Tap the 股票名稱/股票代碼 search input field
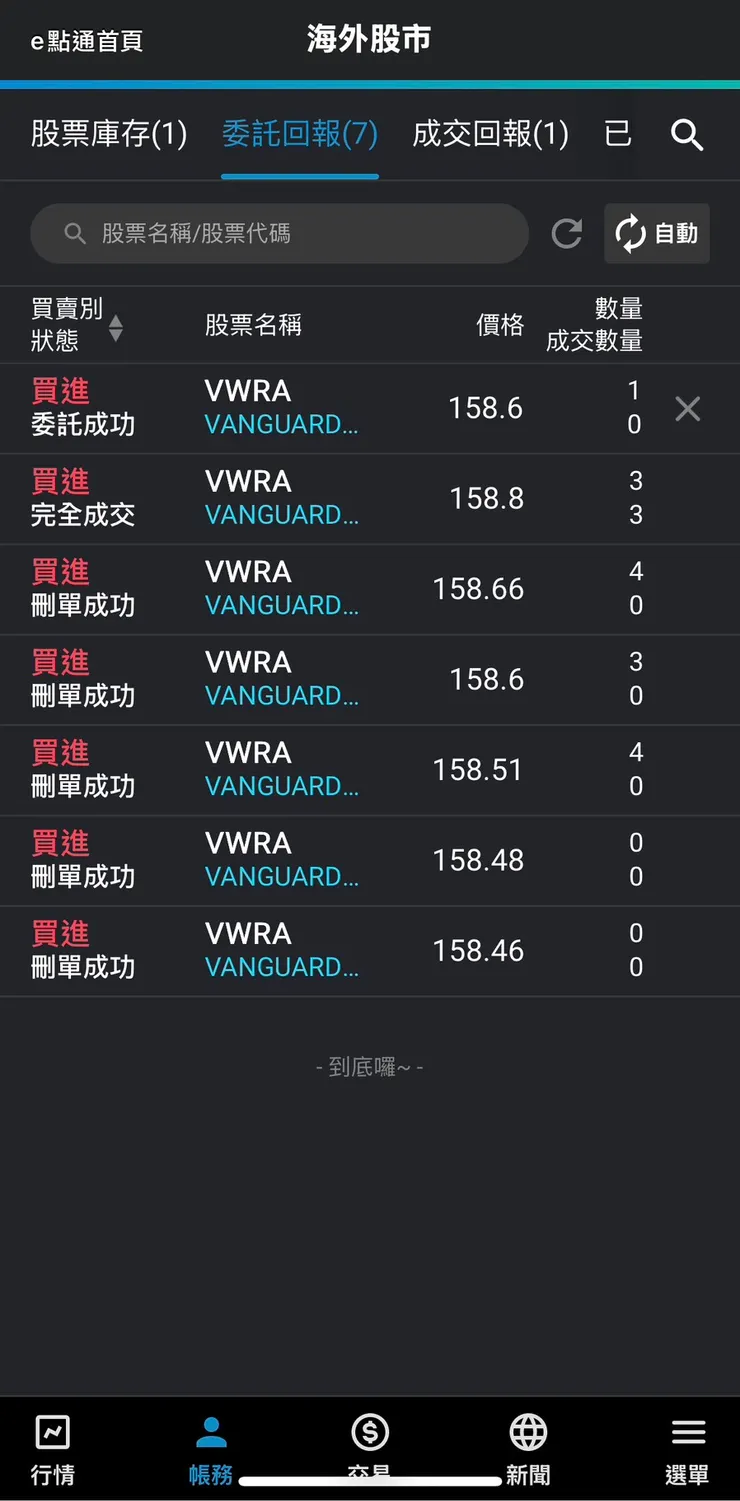740x1501 pixels. click(280, 233)
